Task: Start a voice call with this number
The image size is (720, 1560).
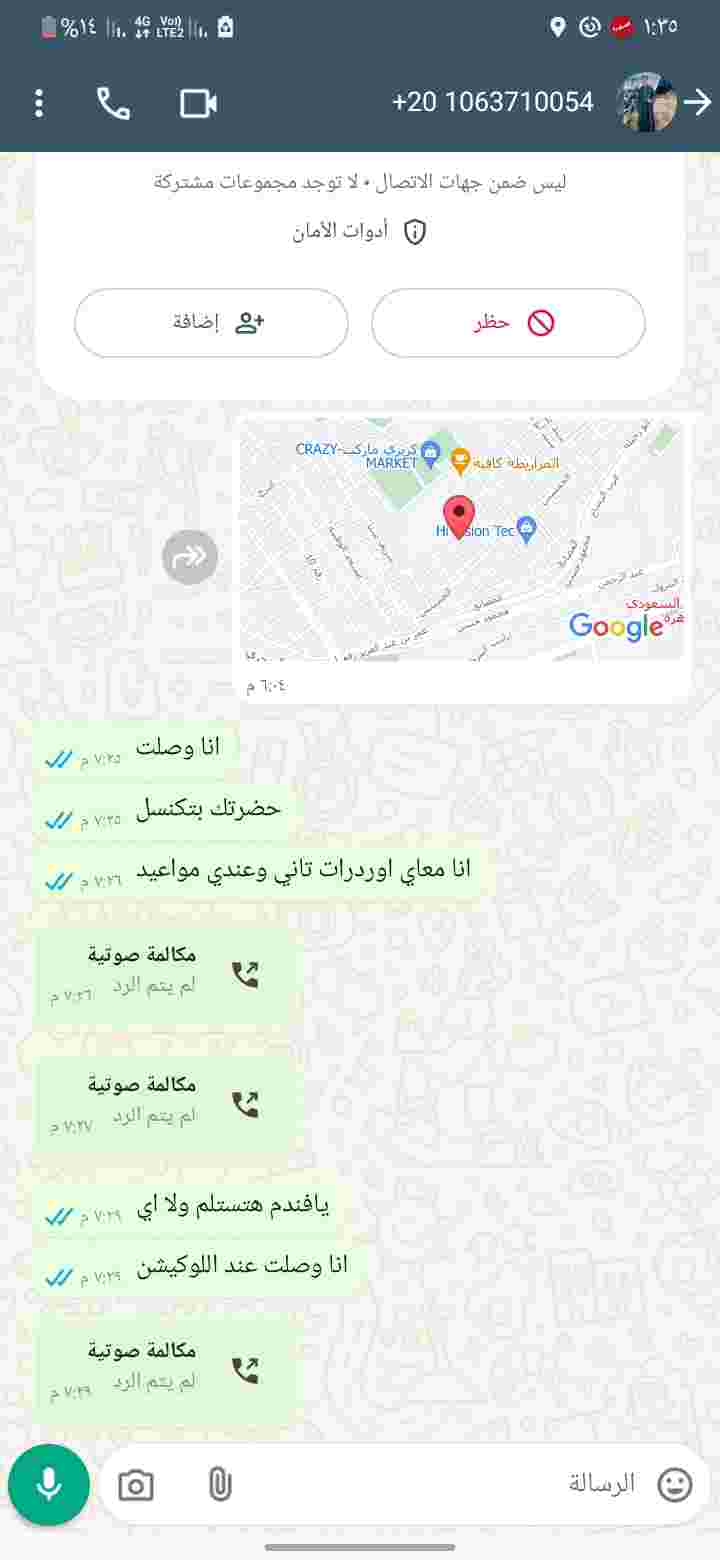Action: (x=113, y=103)
